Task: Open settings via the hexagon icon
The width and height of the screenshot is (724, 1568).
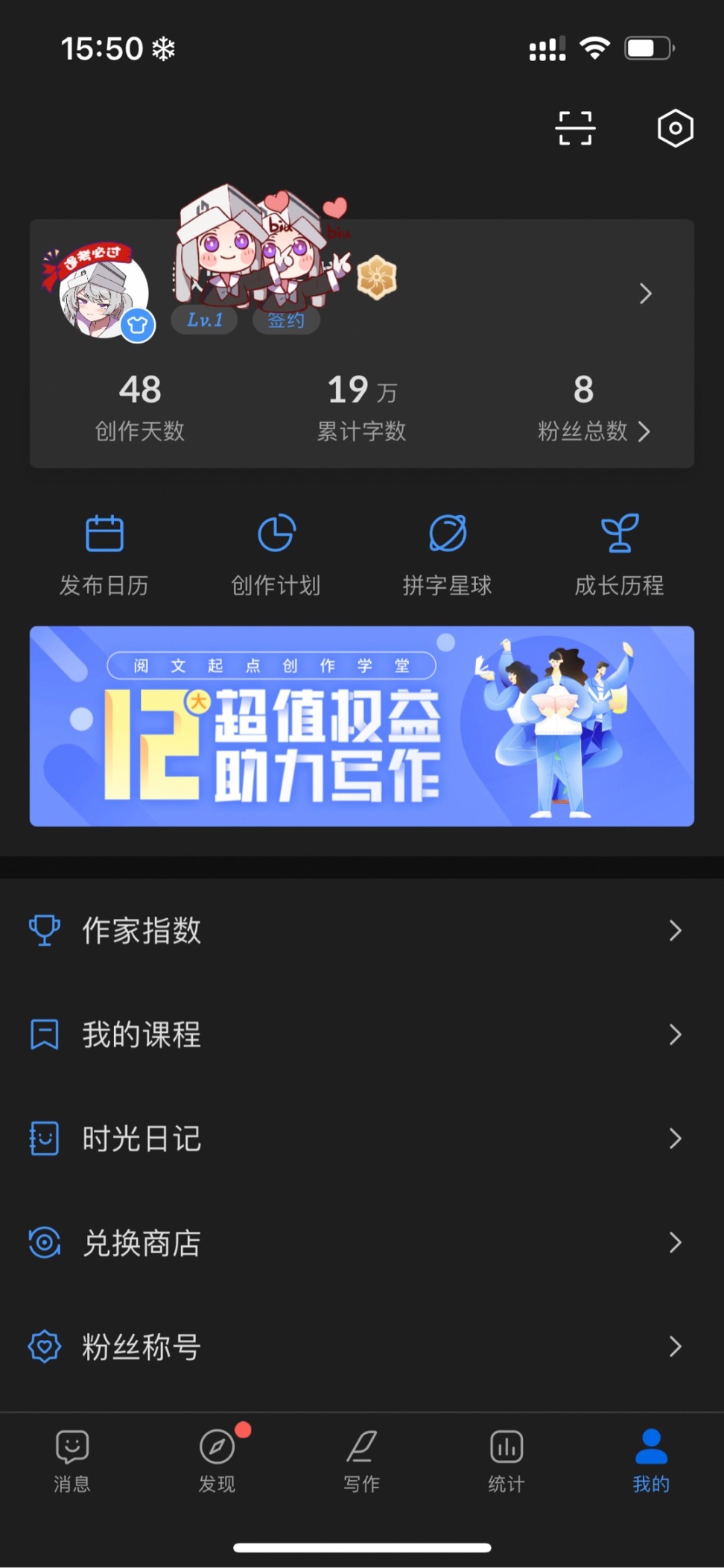Action: tap(675, 128)
